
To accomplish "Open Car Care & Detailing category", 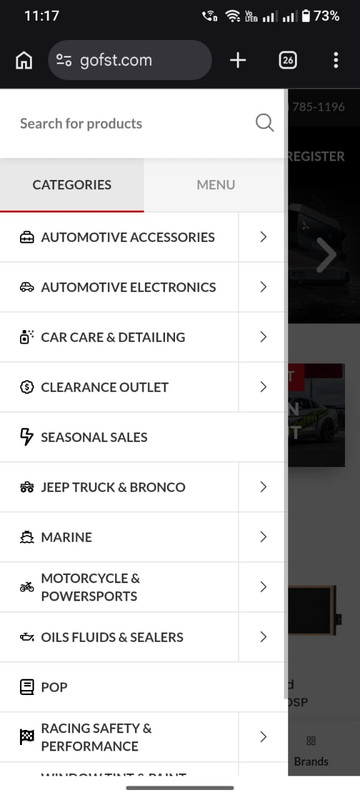I will tap(119, 337).
